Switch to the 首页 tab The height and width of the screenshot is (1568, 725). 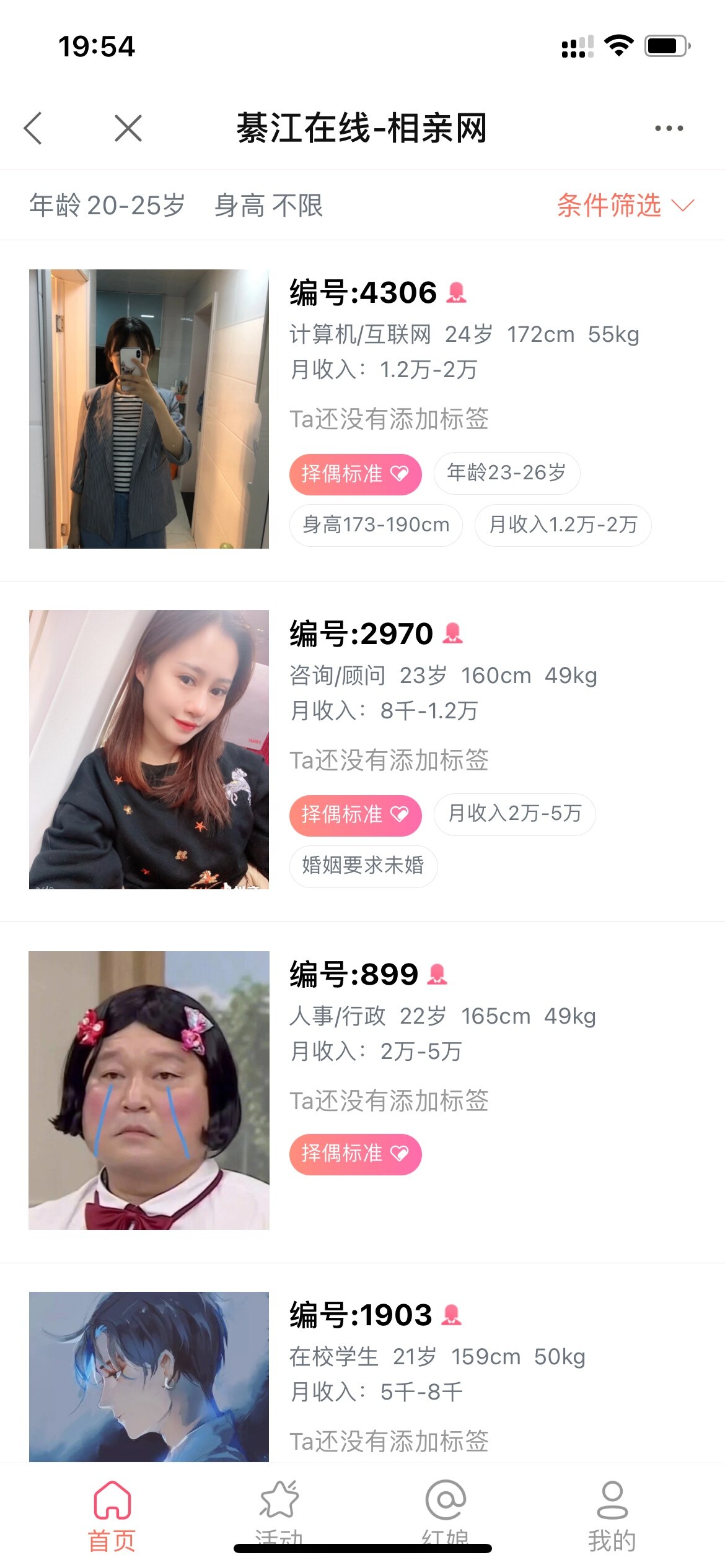[112, 1515]
